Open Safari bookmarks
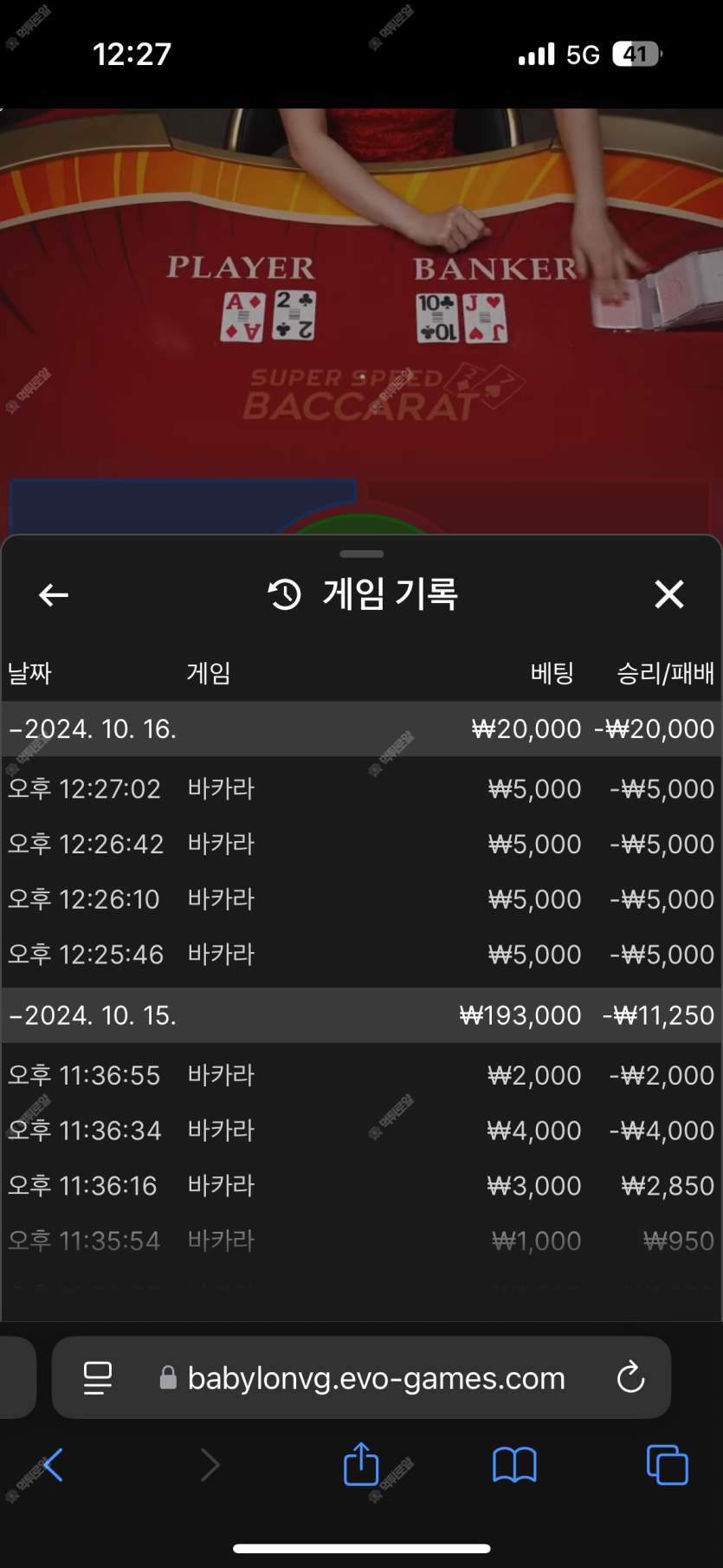Viewport: 723px width, 1568px height. (x=514, y=1465)
